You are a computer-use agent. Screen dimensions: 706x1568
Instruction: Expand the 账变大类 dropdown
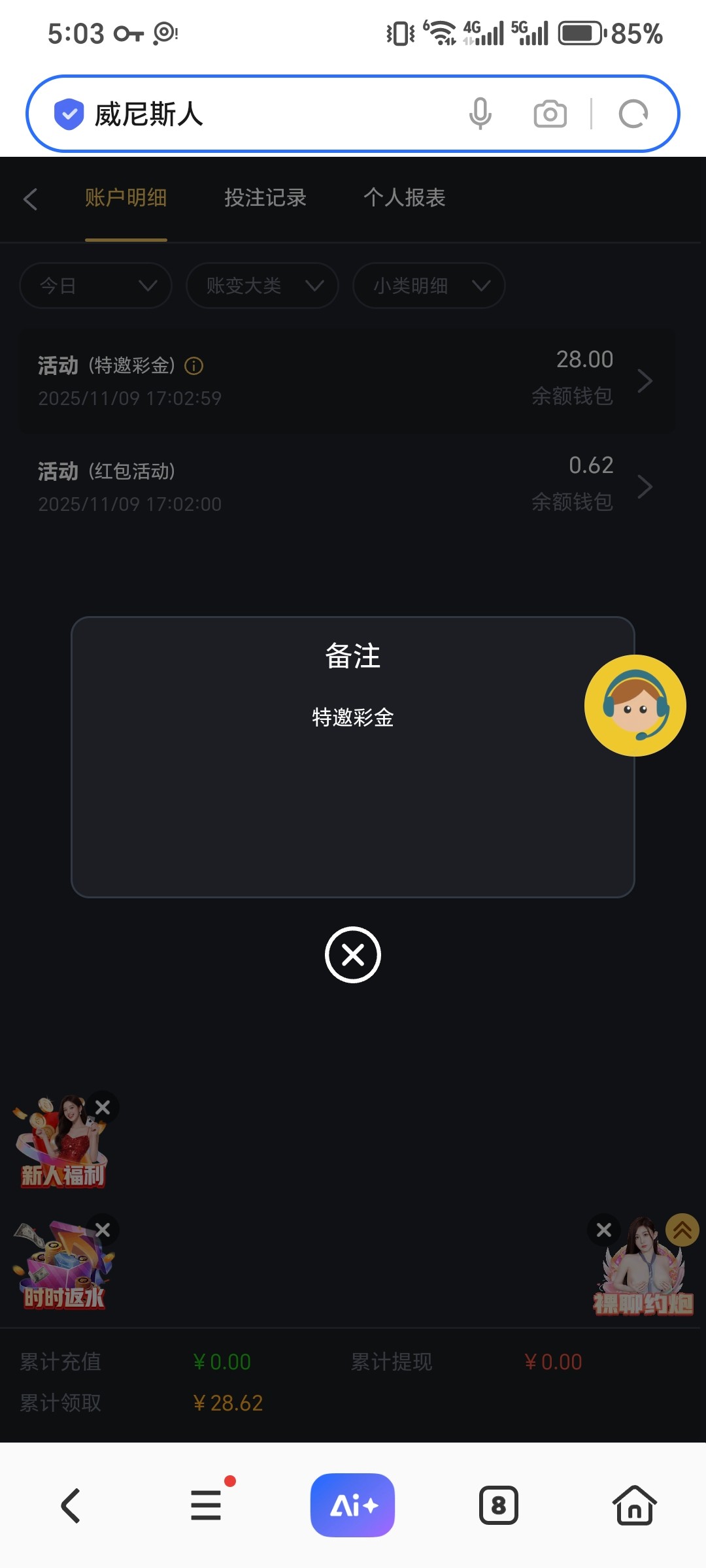pyautogui.click(x=262, y=286)
